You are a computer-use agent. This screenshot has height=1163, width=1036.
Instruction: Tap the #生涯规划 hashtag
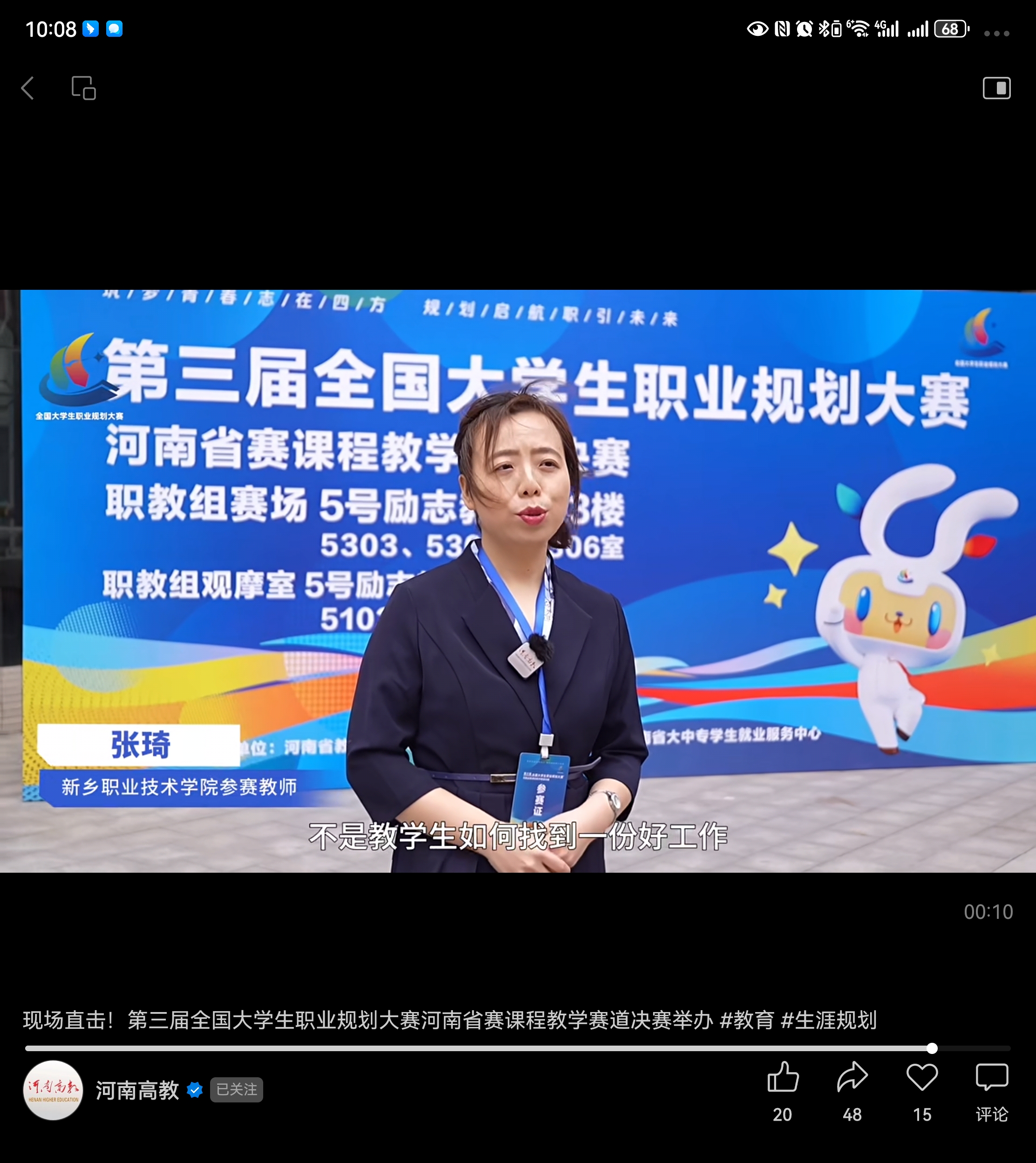point(828,1020)
